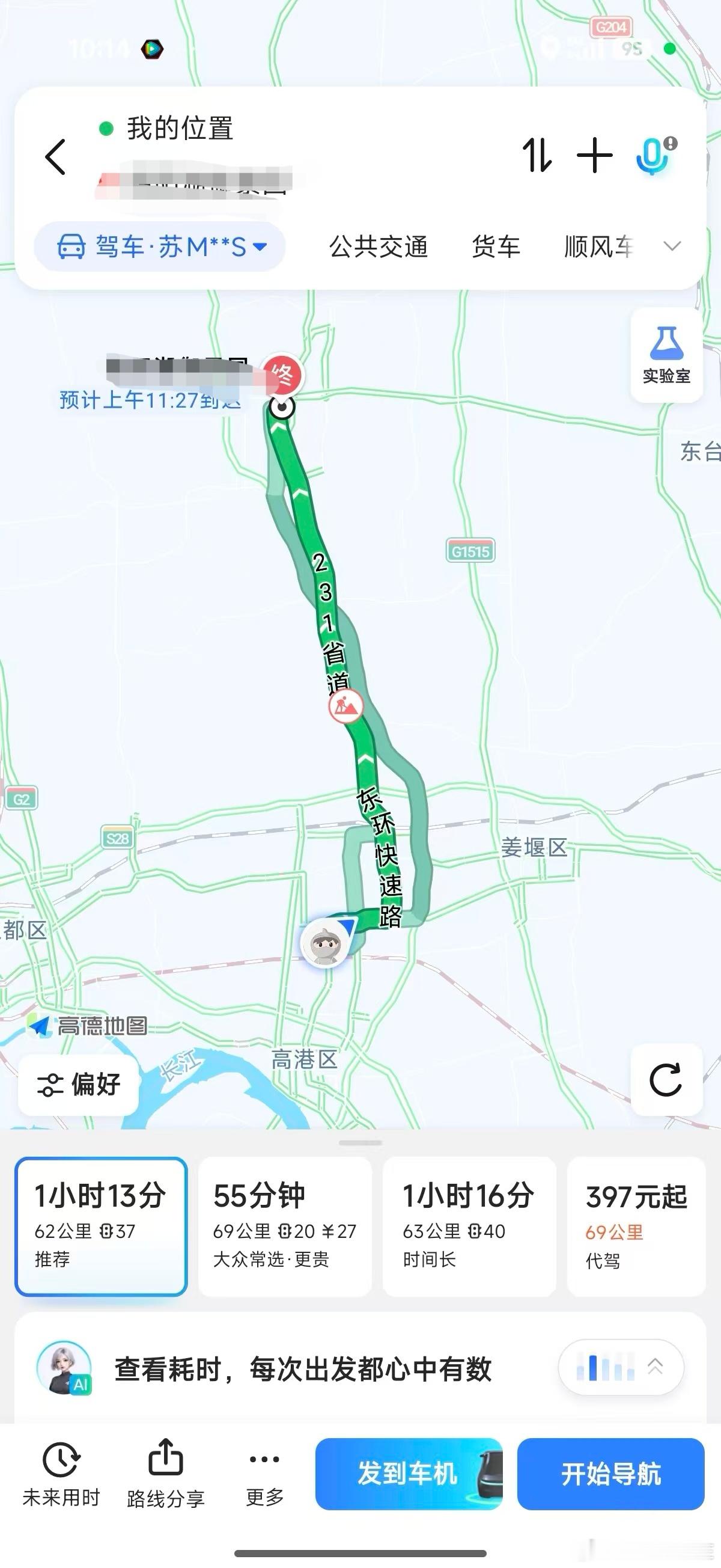Select the 1小时13分 recommended route
The height and width of the screenshot is (1568, 721).
click(101, 1227)
